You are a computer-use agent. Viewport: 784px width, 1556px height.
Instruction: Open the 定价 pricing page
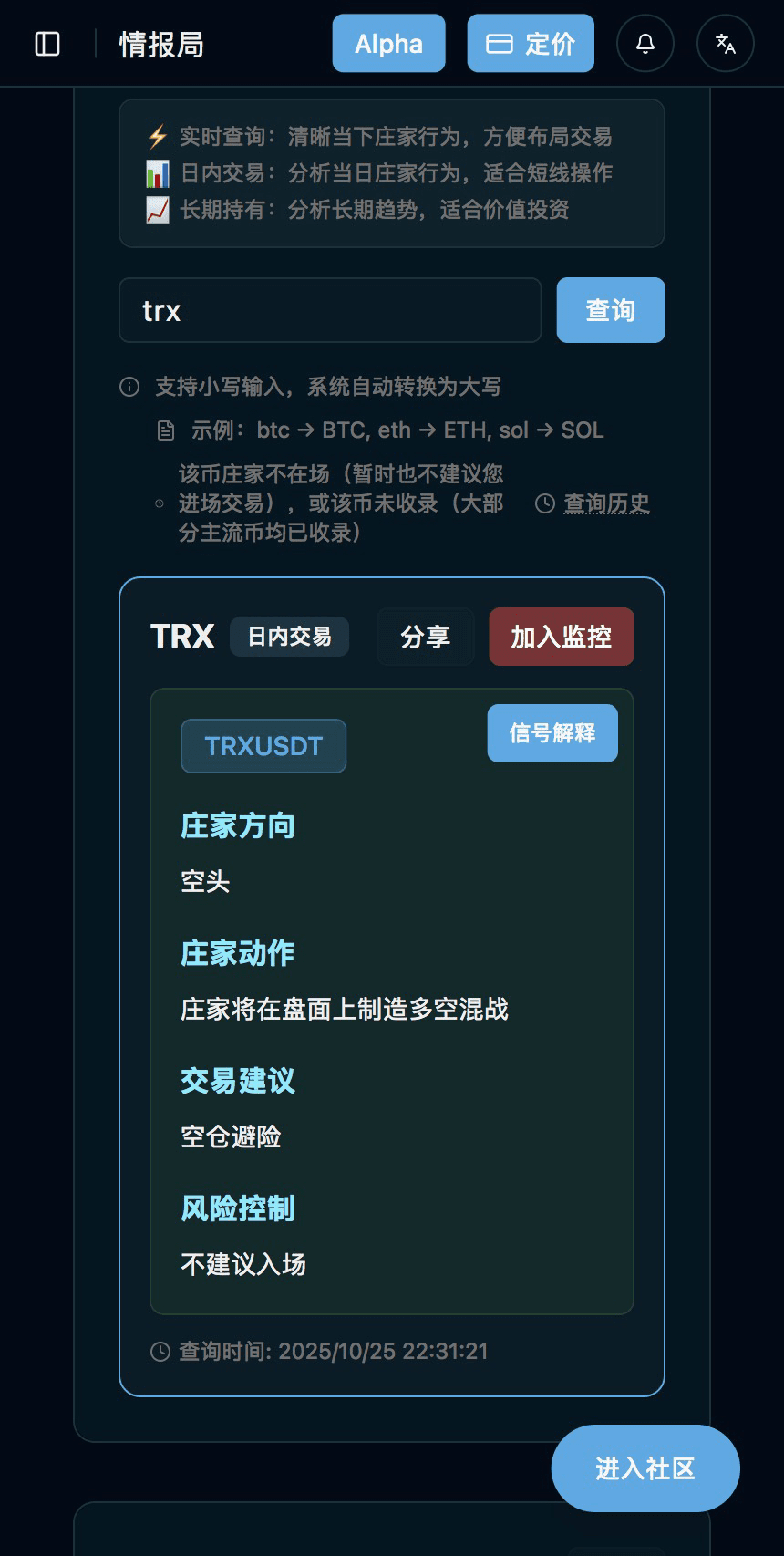tap(531, 44)
